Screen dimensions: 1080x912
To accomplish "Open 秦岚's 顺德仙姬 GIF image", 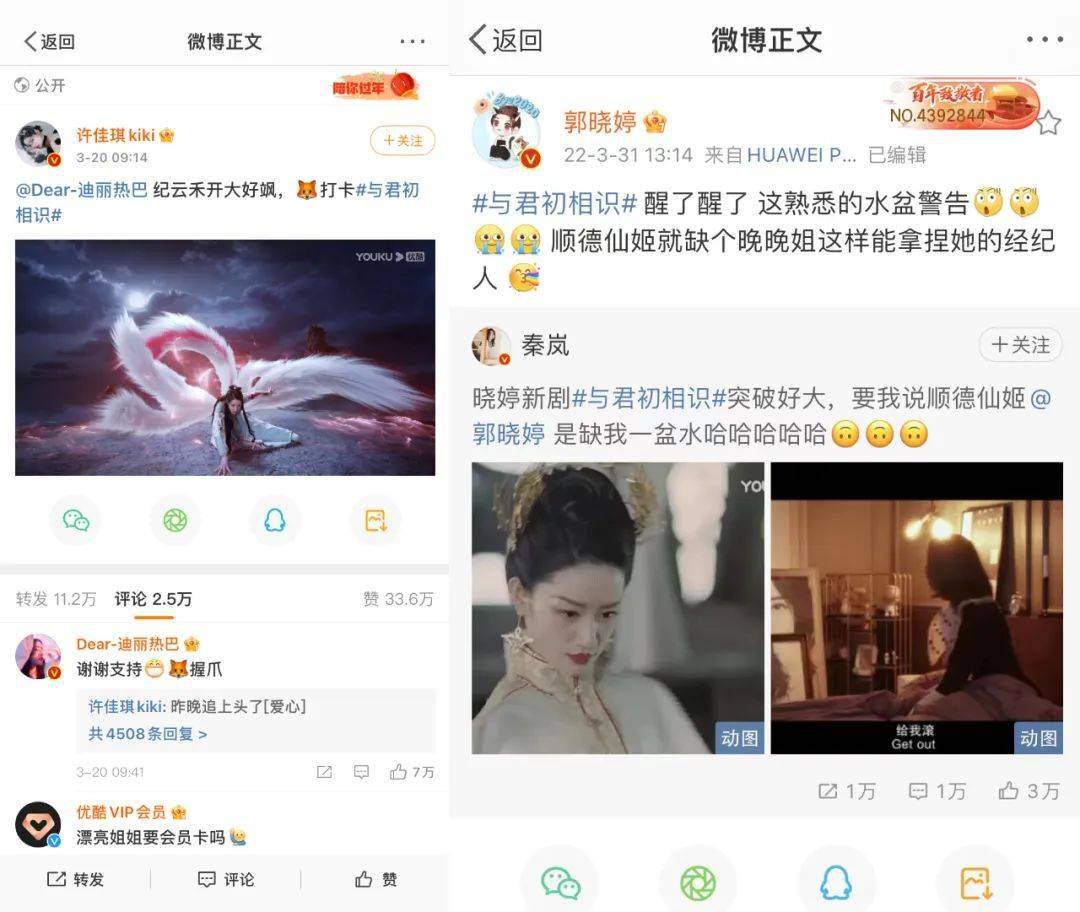I will click(617, 607).
